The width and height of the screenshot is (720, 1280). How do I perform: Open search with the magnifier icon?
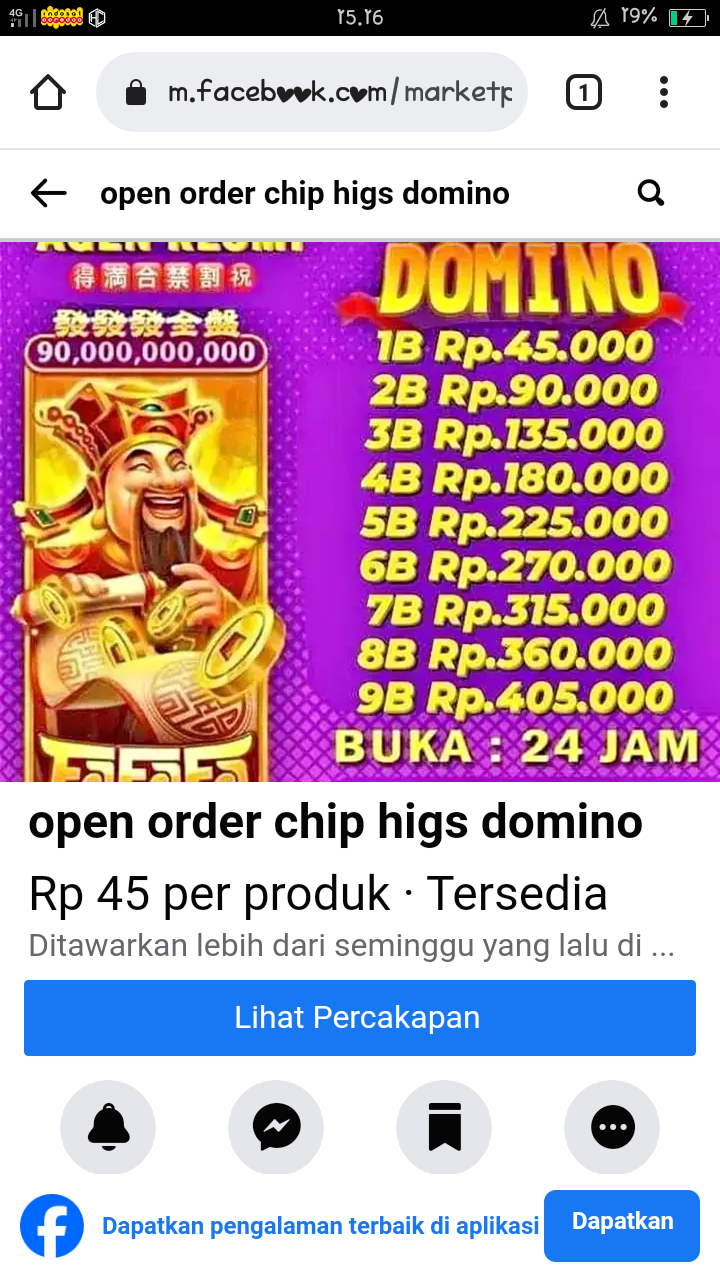[x=650, y=192]
